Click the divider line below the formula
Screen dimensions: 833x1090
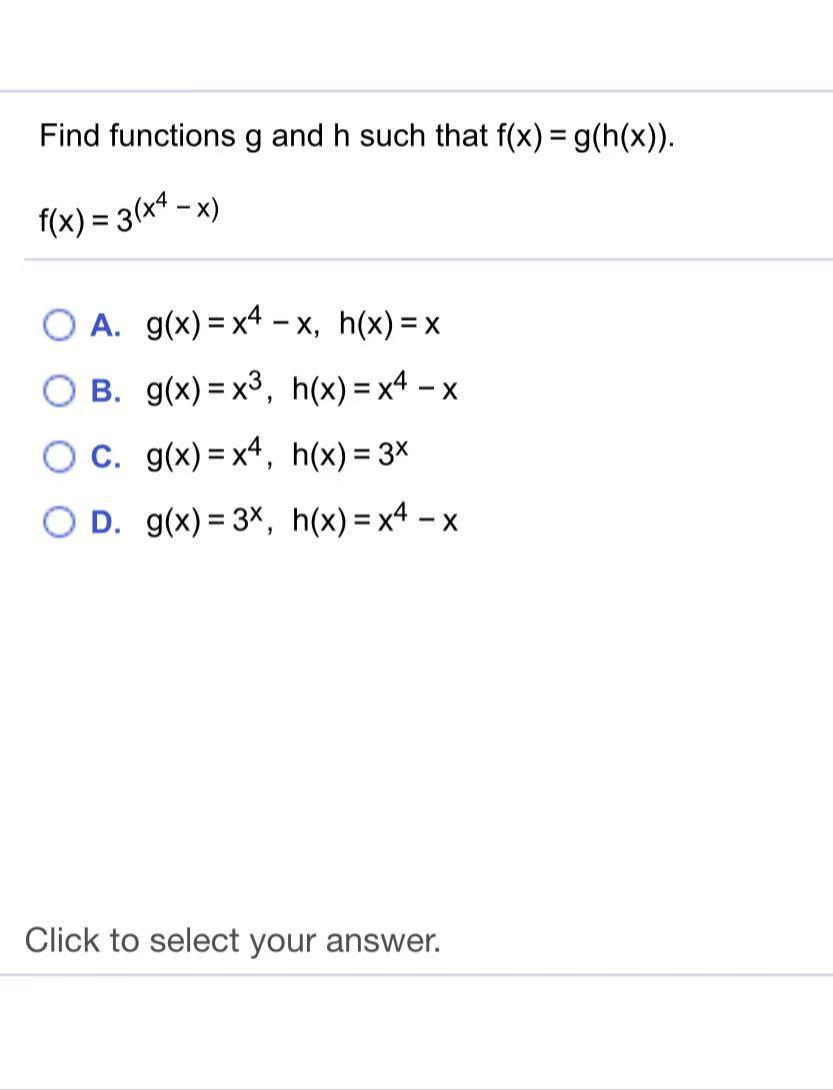416,260
